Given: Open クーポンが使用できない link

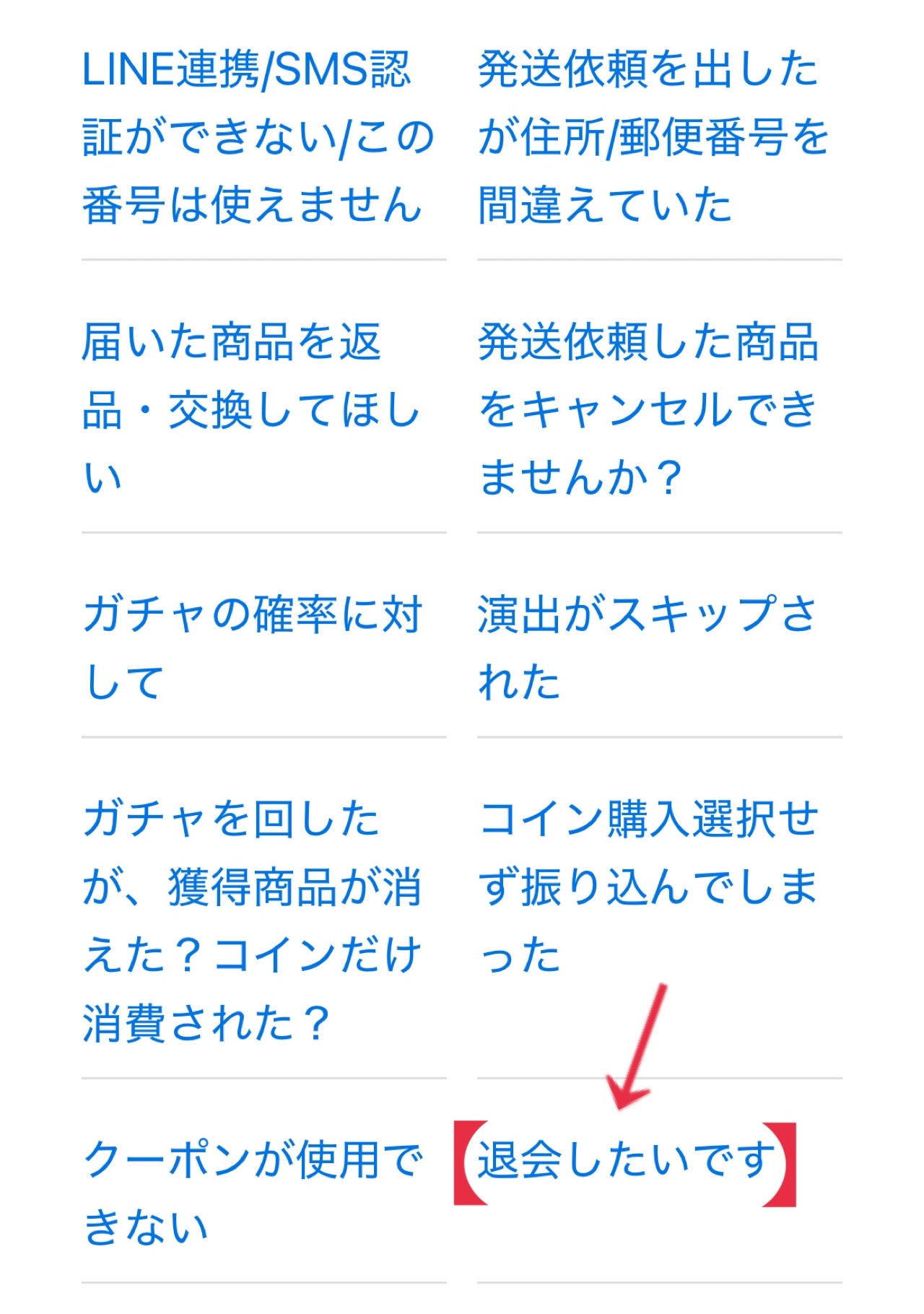Looking at the screenshot, I should [251, 1193].
